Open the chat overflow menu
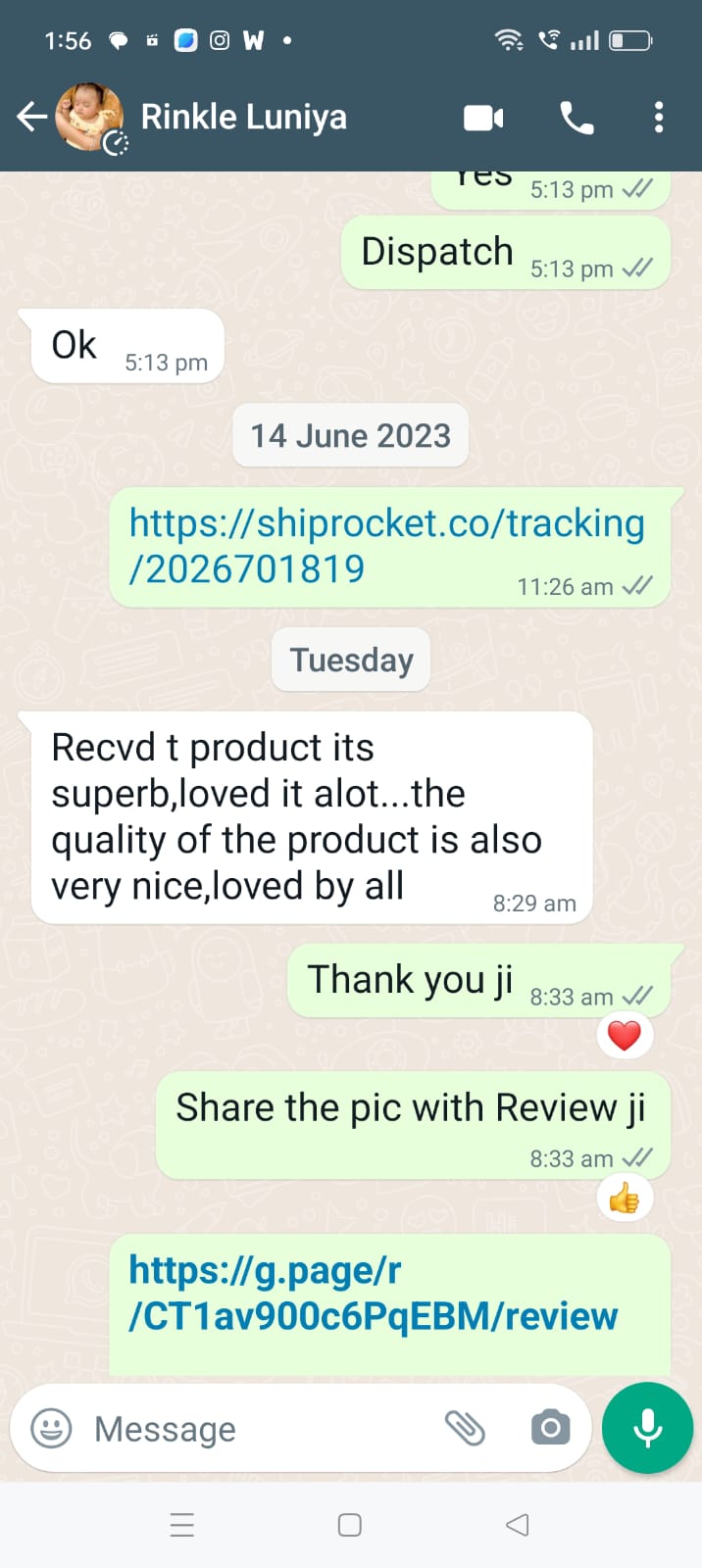702x1568 pixels. [659, 118]
